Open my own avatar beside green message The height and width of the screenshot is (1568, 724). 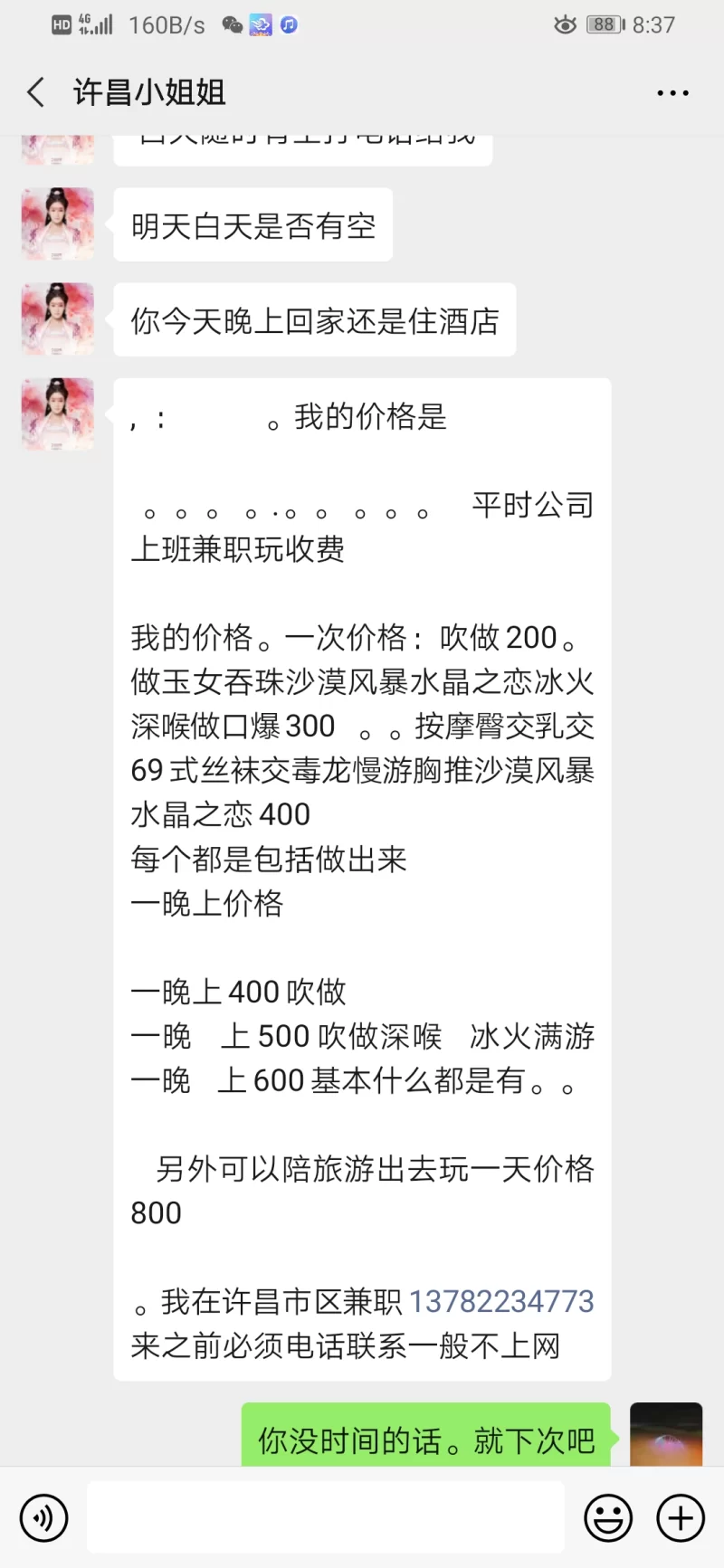[x=666, y=1434]
